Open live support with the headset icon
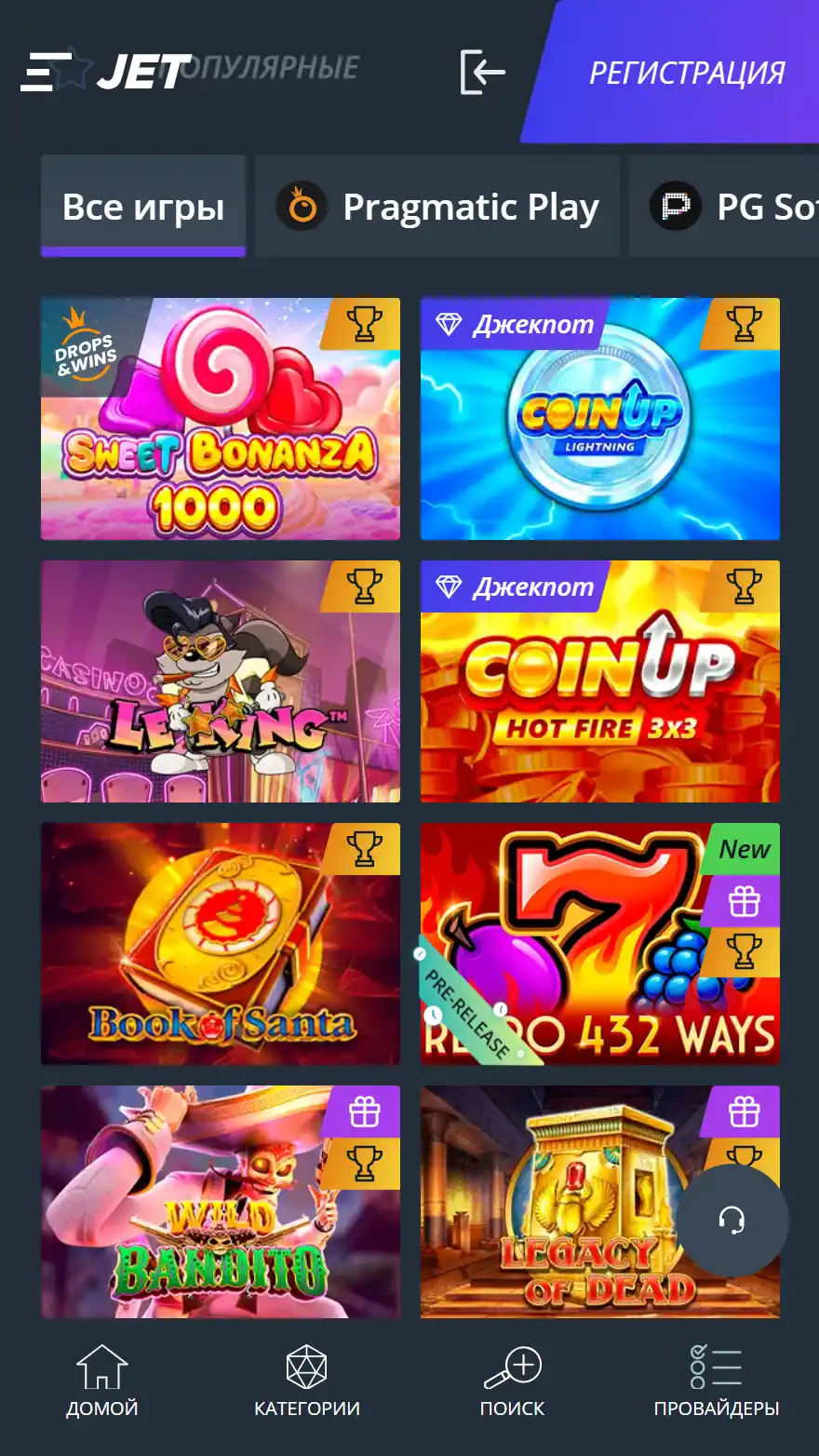 click(x=733, y=1221)
